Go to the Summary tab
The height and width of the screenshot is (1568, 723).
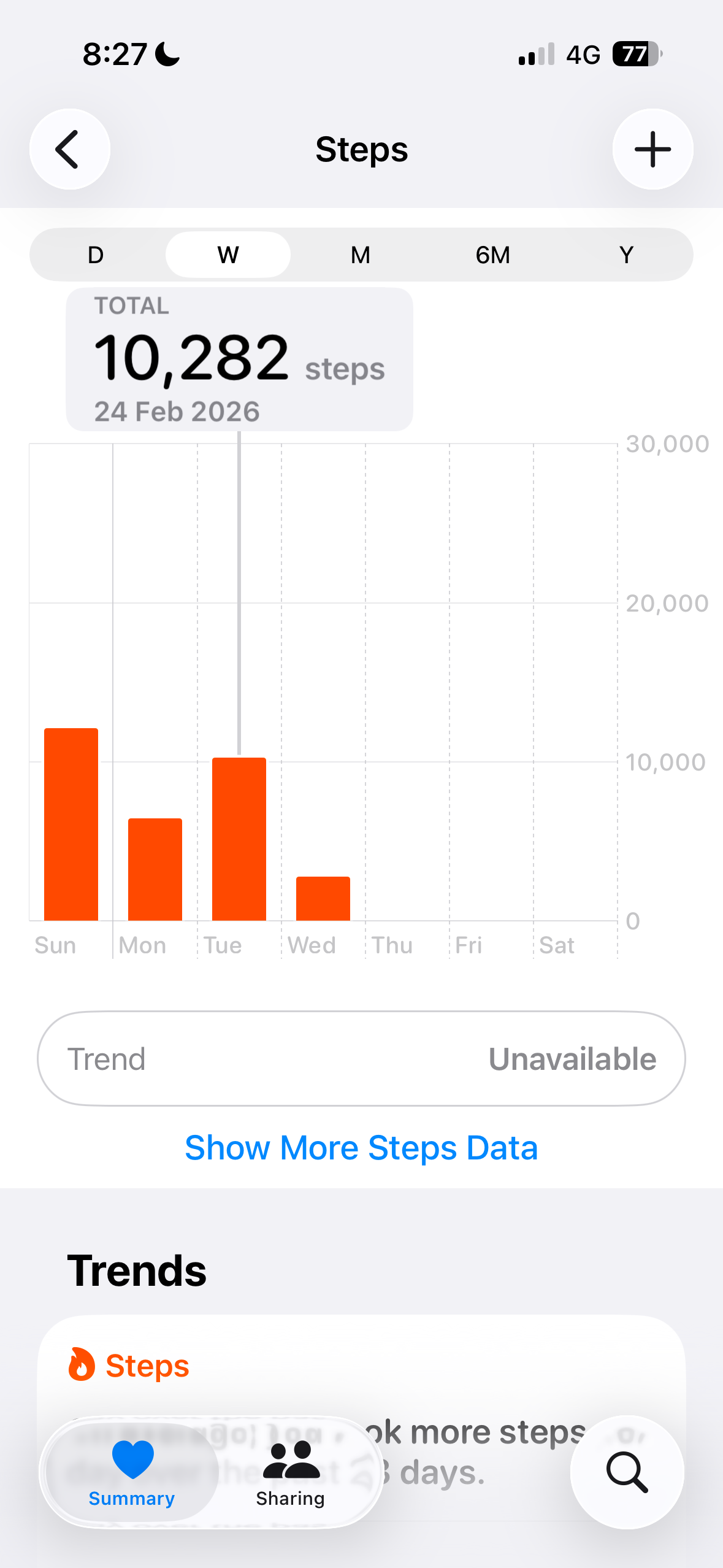pyautogui.click(x=132, y=1472)
